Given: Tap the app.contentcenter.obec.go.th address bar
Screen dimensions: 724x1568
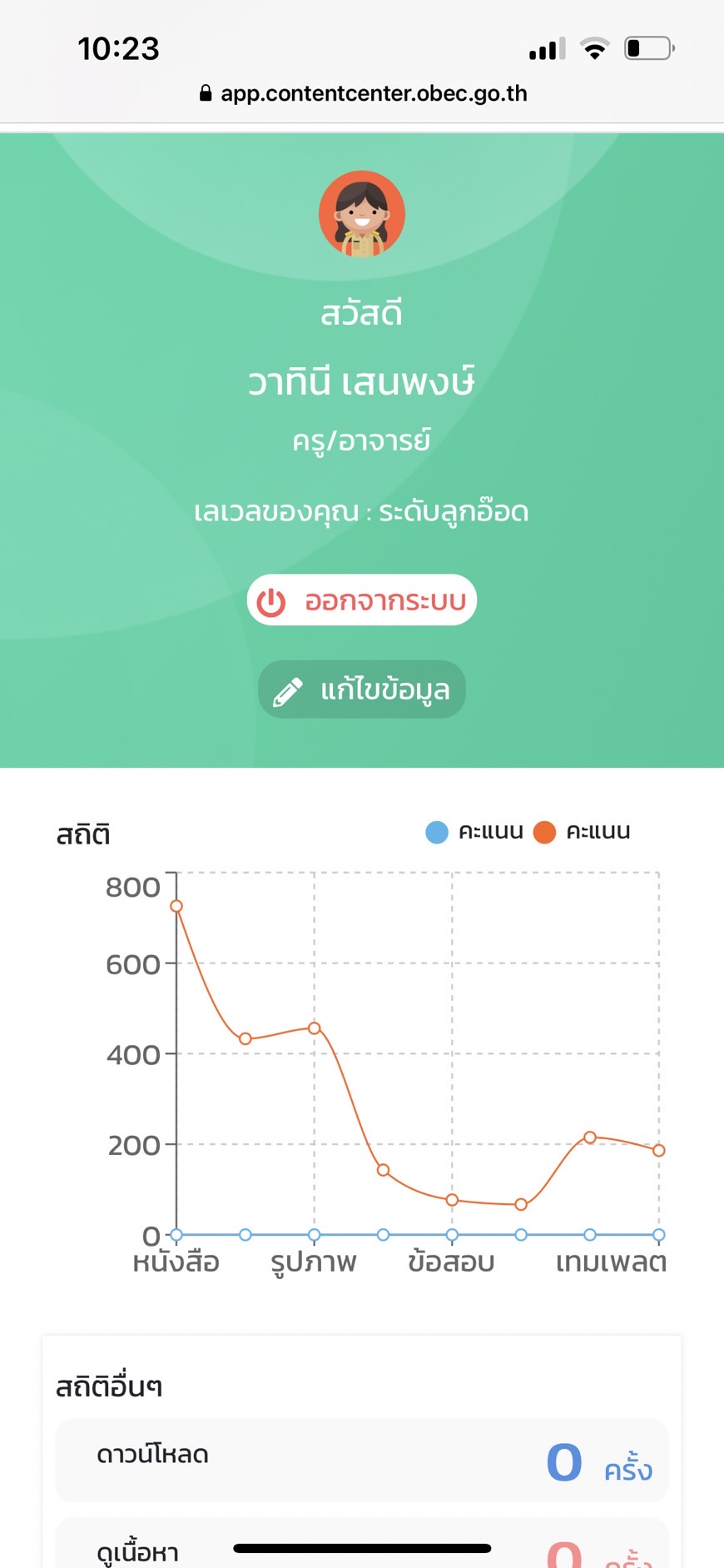Looking at the screenshot, I should click(363, 93).
